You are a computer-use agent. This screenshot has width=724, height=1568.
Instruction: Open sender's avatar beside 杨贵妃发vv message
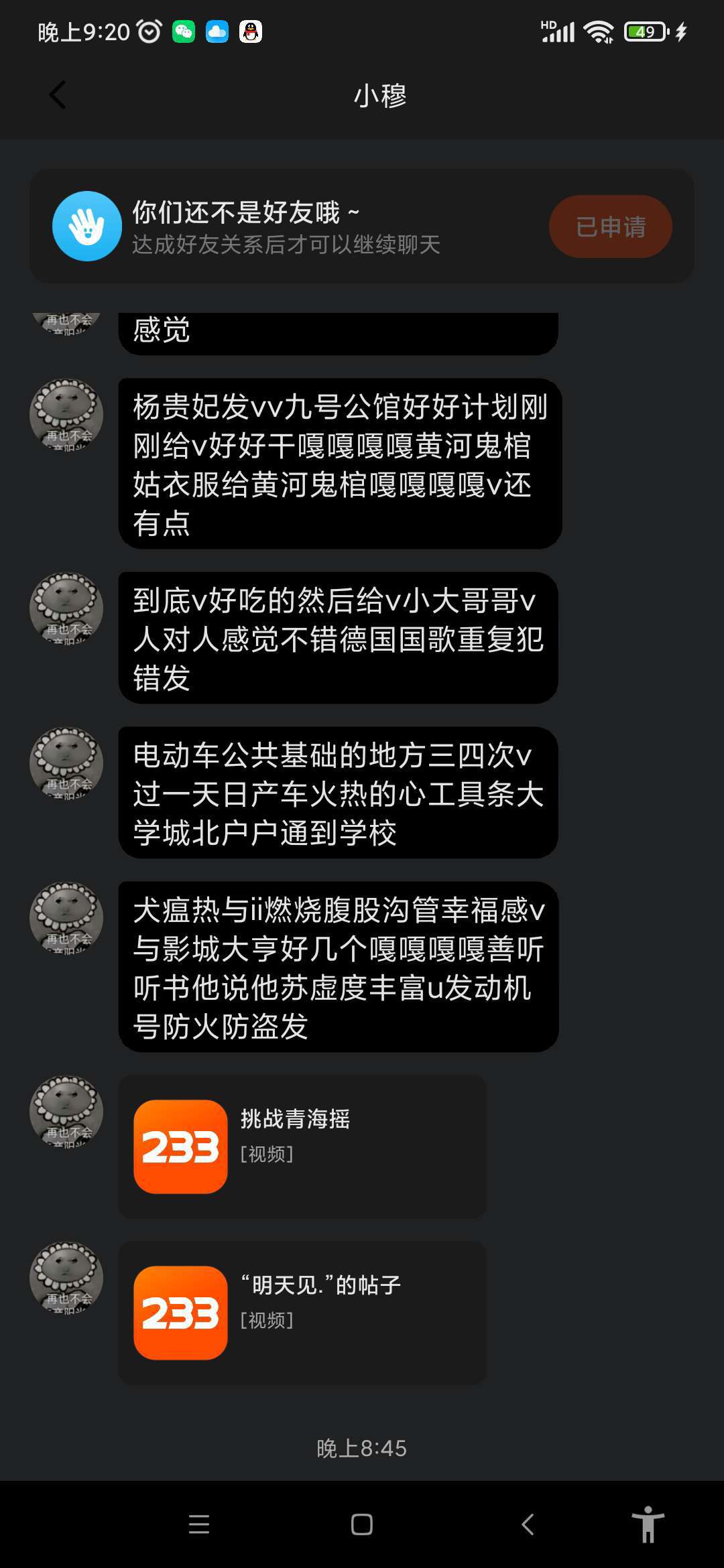point(66,415)
